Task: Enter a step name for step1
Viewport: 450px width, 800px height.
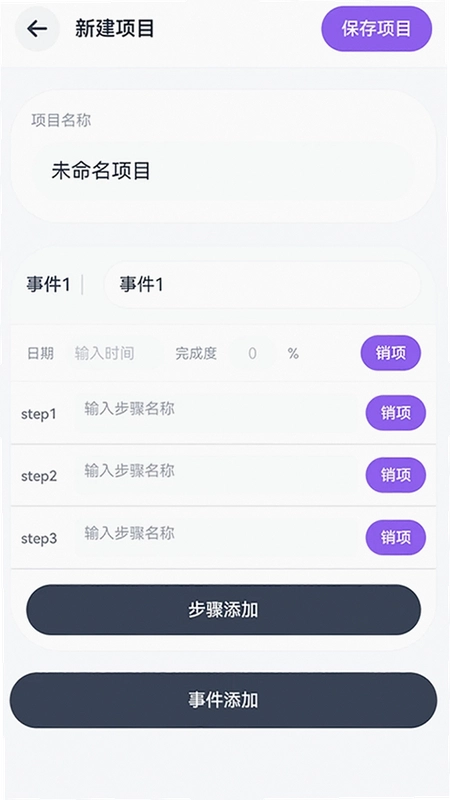Action: pyautogui.click(x=217, y=413)
